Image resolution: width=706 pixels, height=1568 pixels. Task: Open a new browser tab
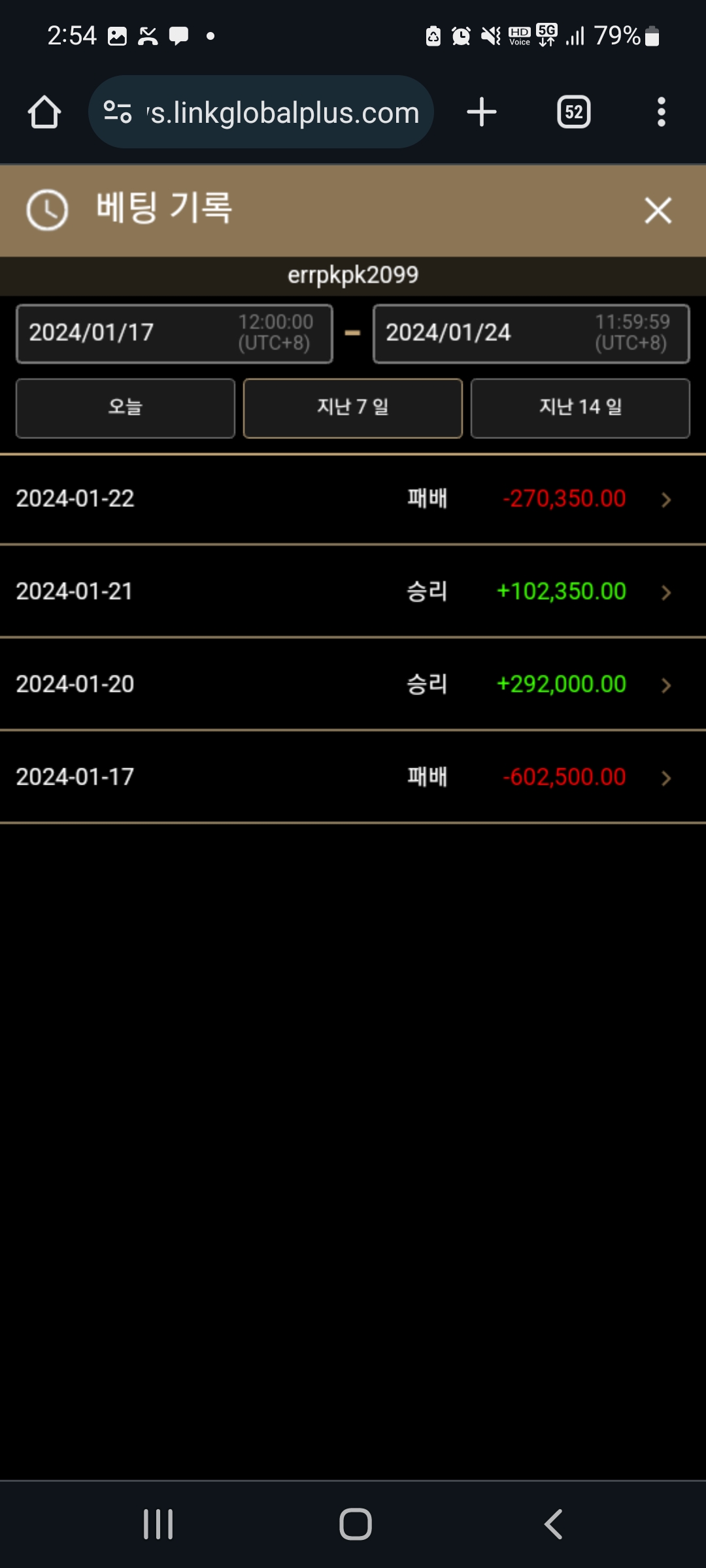482,112
